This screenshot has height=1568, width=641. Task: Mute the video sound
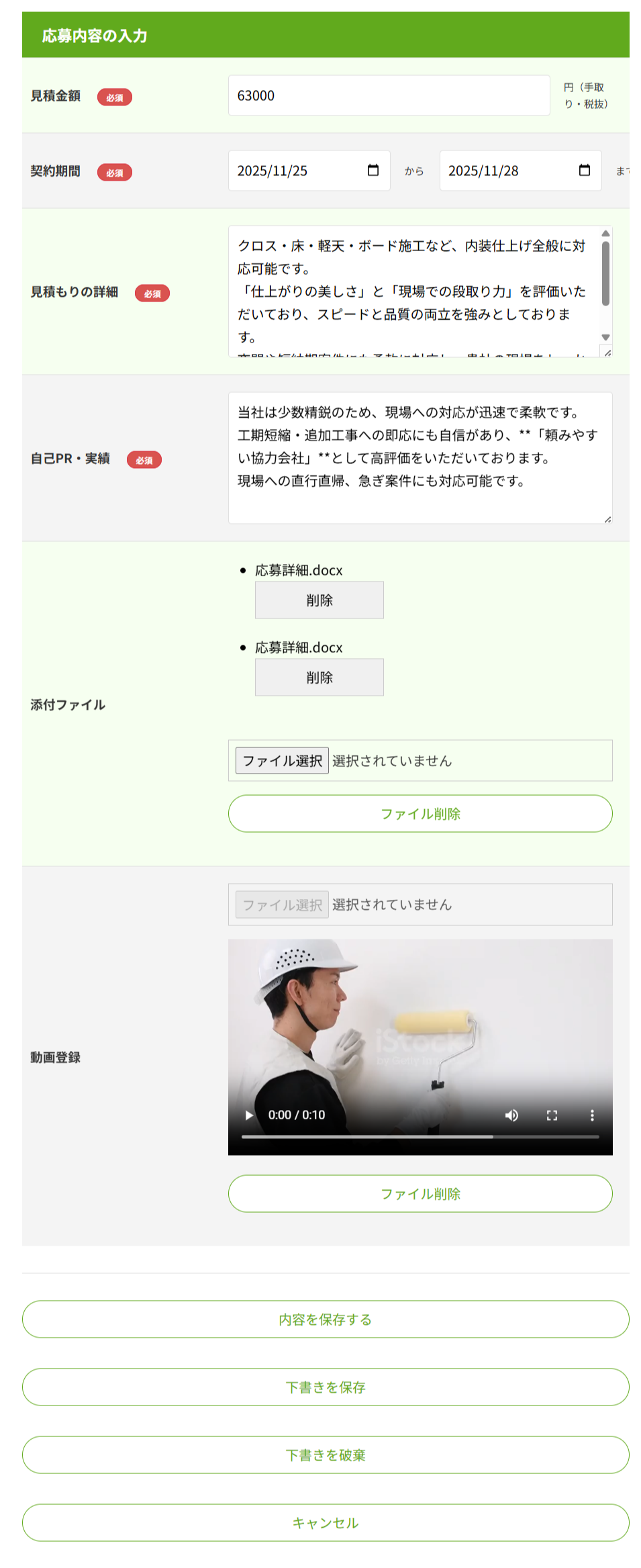[x=511, y=1115]
